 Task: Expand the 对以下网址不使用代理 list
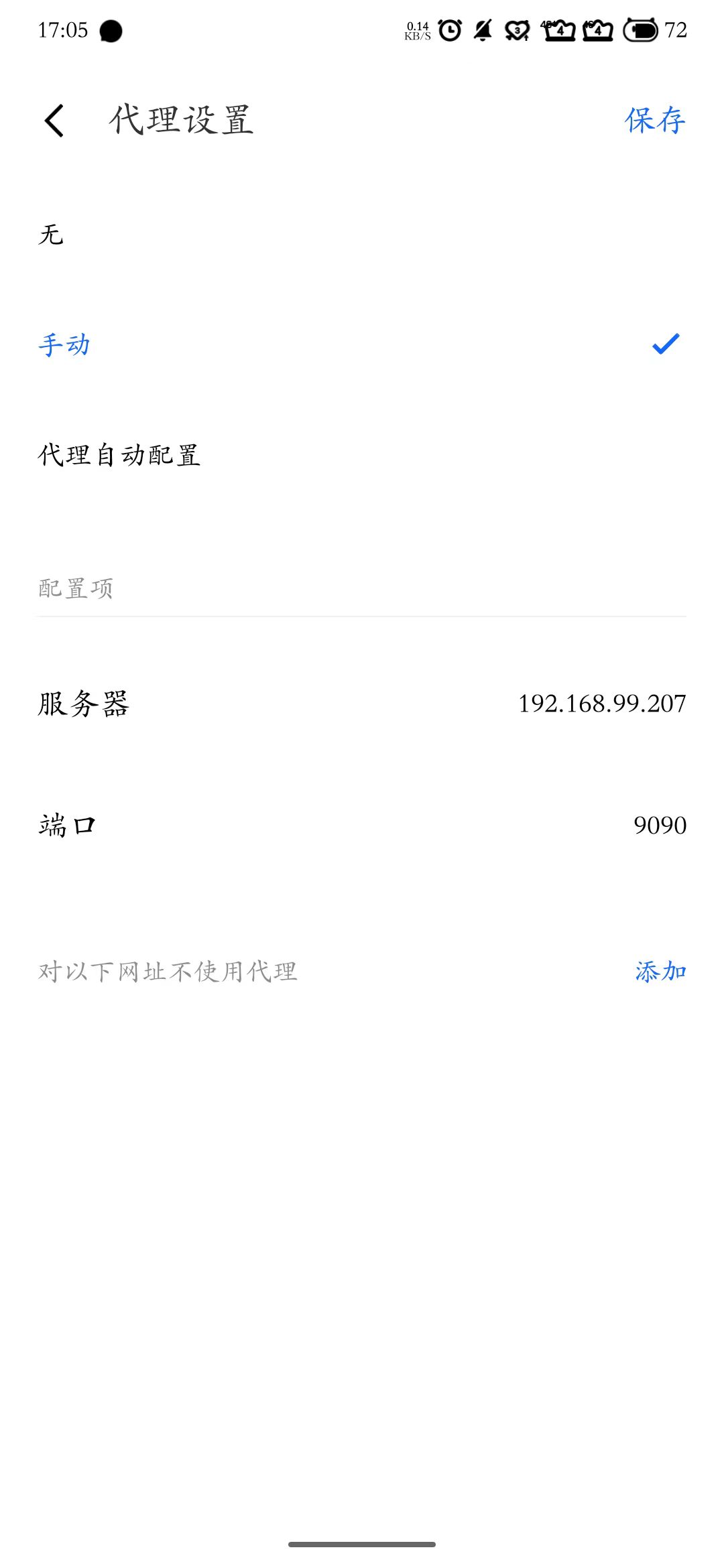click(x=169, y=971)
